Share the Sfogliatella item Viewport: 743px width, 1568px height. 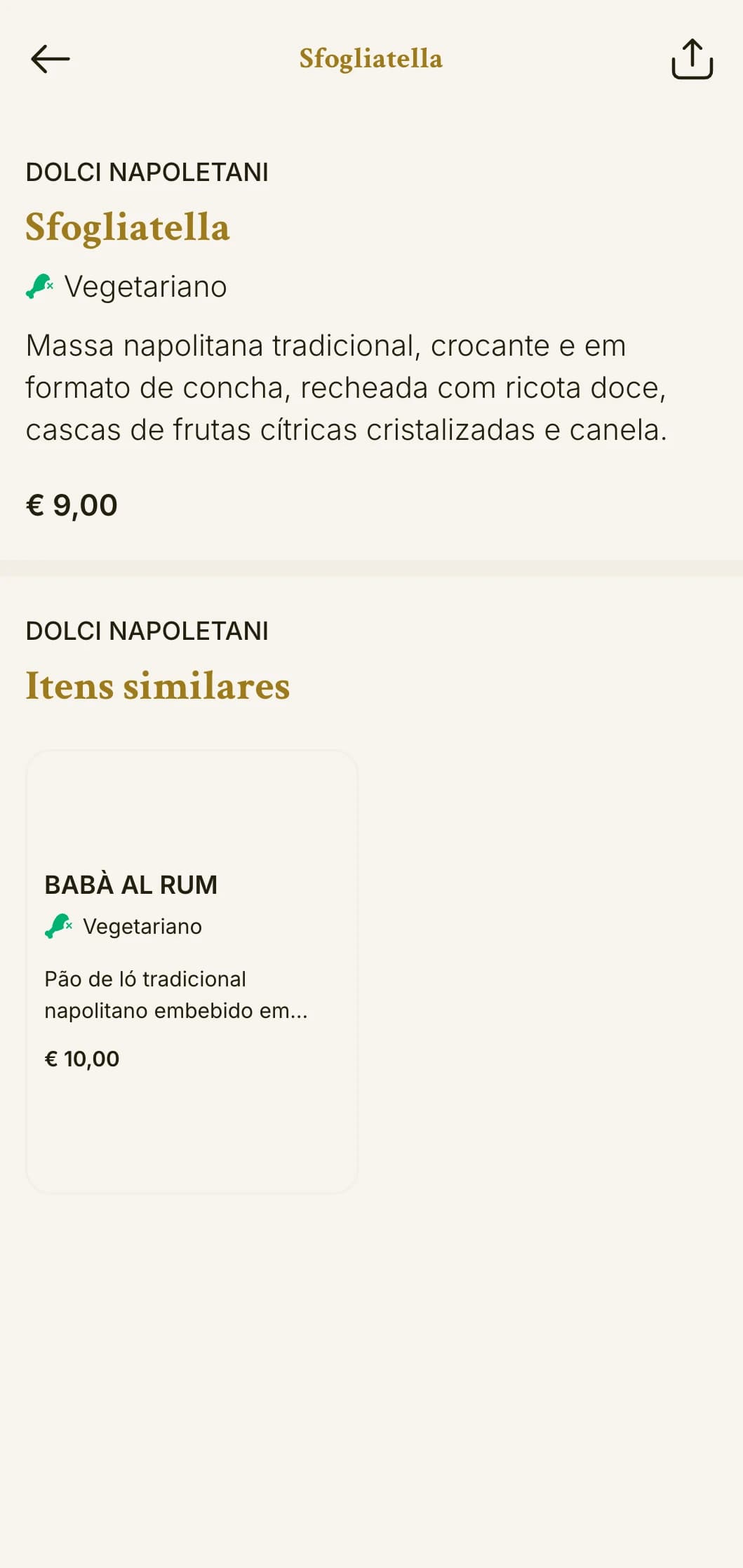[692, 59]
